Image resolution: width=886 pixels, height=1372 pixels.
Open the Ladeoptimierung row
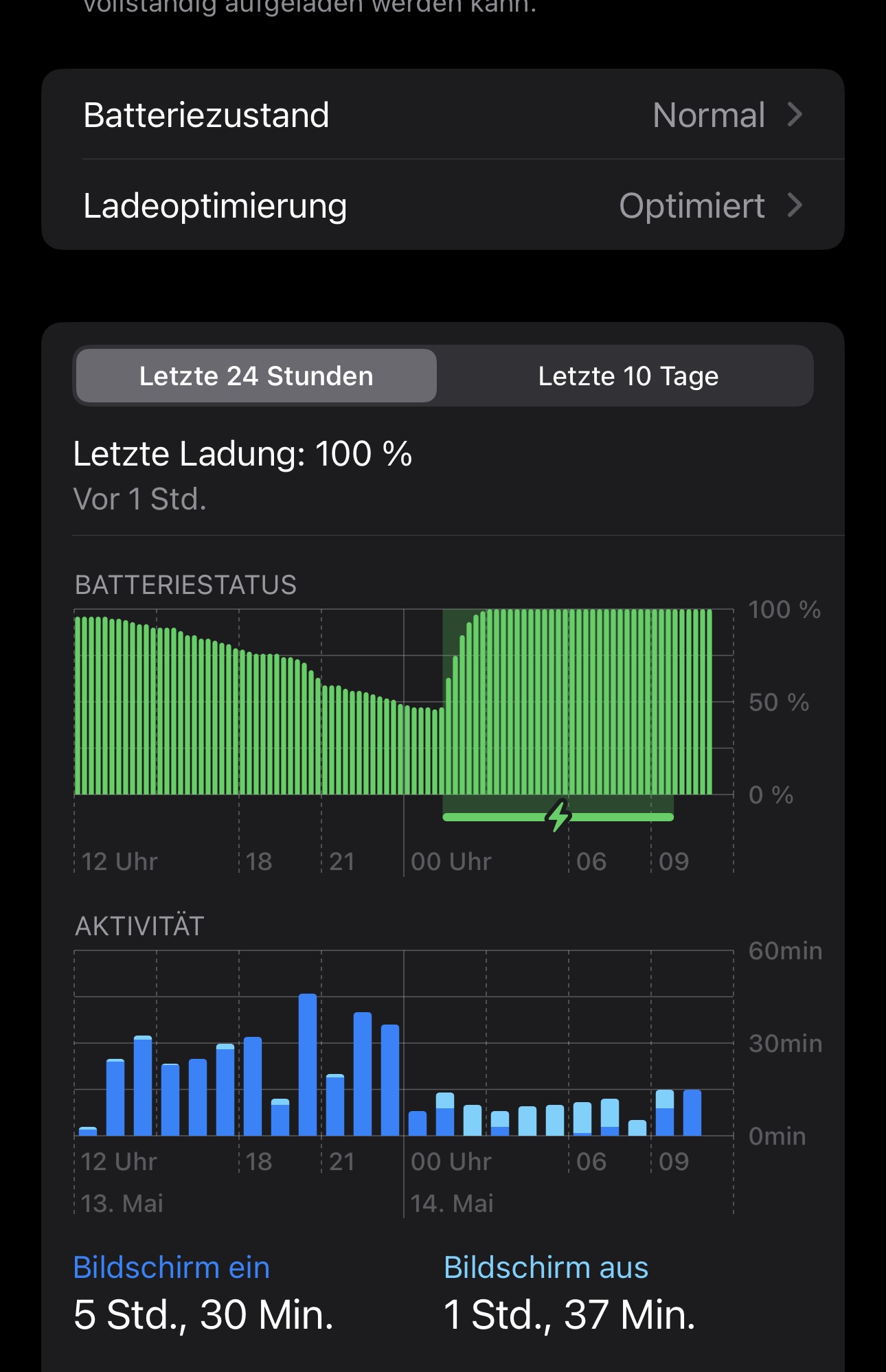442,205
